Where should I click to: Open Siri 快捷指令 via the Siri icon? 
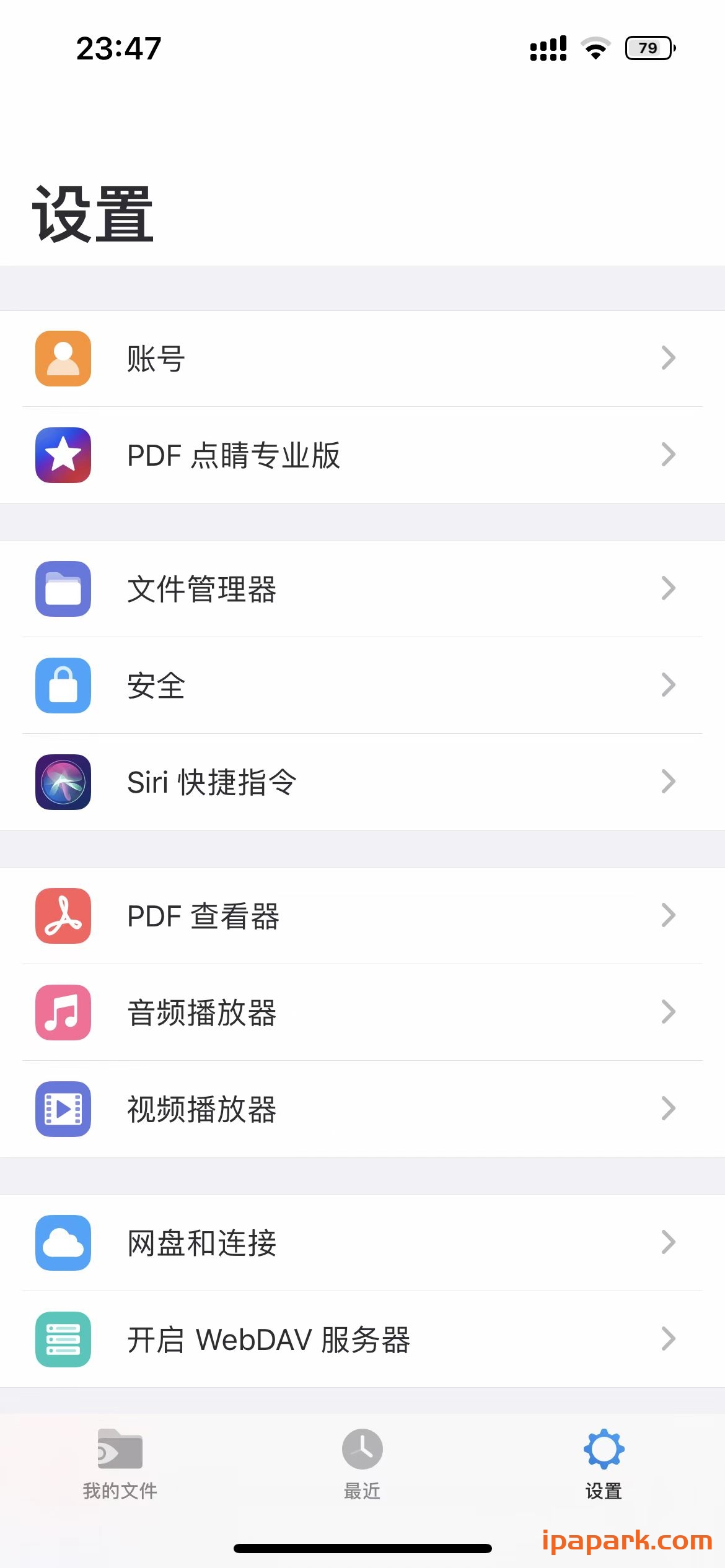pyautogui.click(x=62, y=782)
